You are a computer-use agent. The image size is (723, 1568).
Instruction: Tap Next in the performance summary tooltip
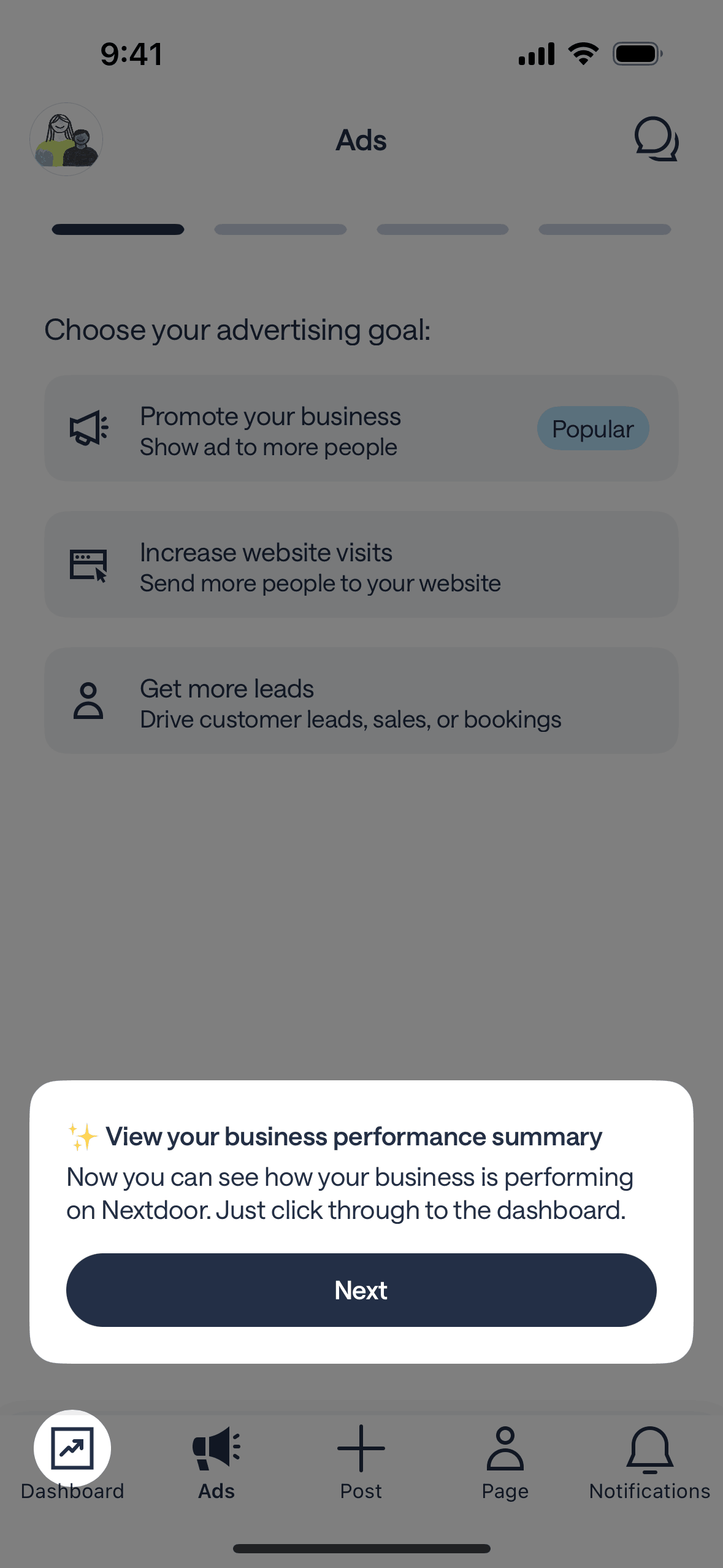pyautogui.click(x=361, y=1289)
